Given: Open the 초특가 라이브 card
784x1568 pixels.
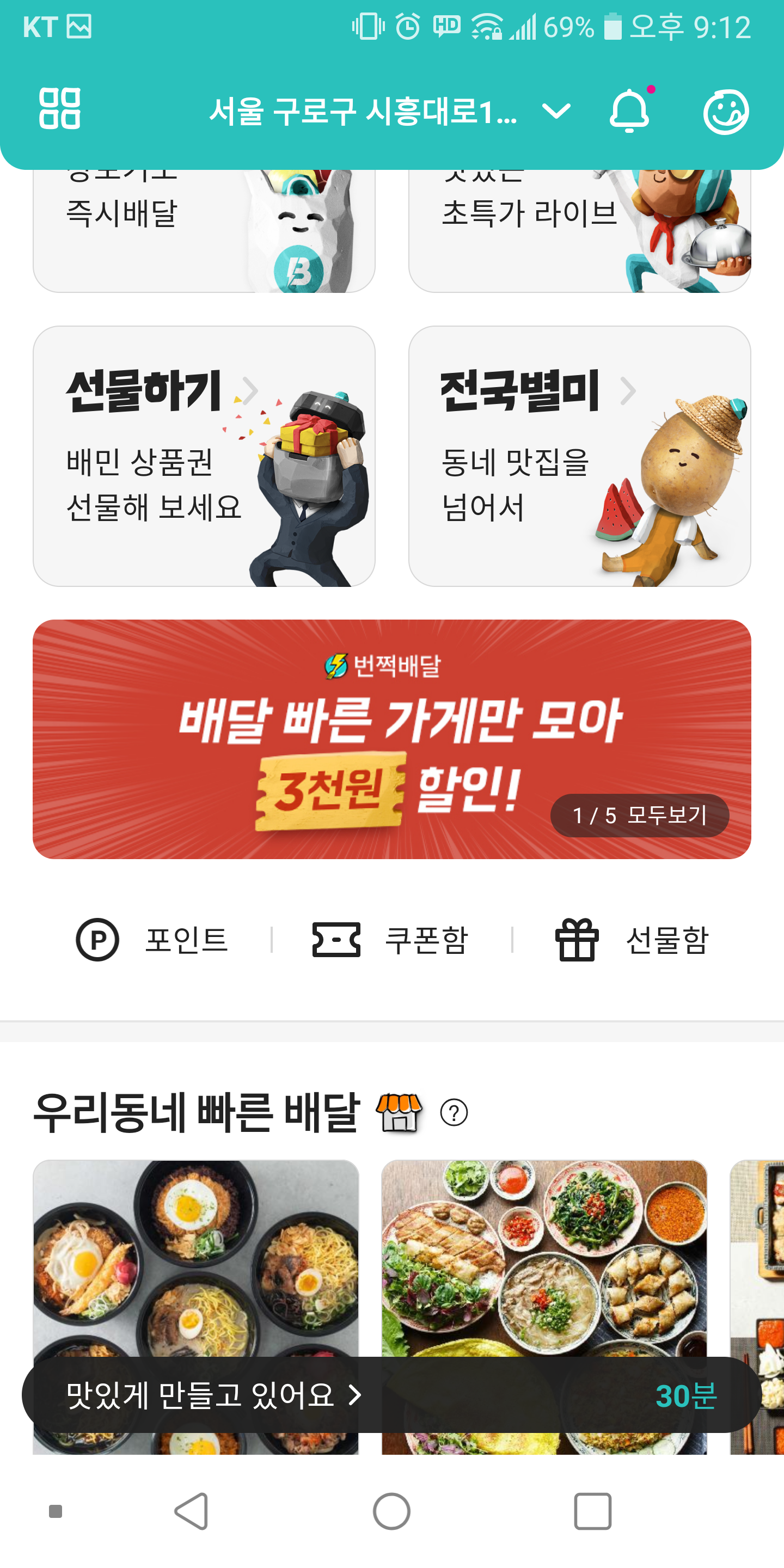Looking at the screenshot, I should pyautogui.click(x=579, y=231).
